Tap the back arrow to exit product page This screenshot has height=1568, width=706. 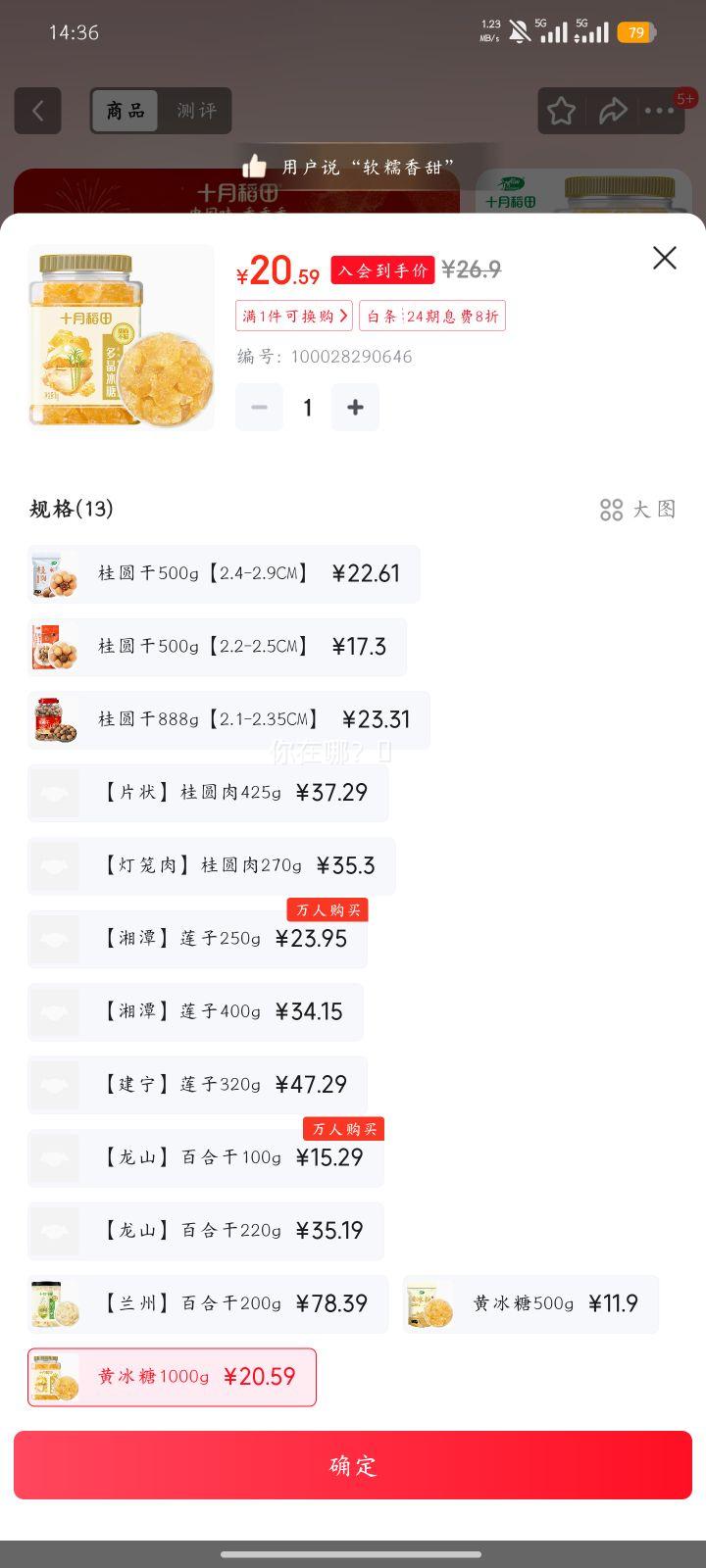pyautogui.click(x=37, y=110)
